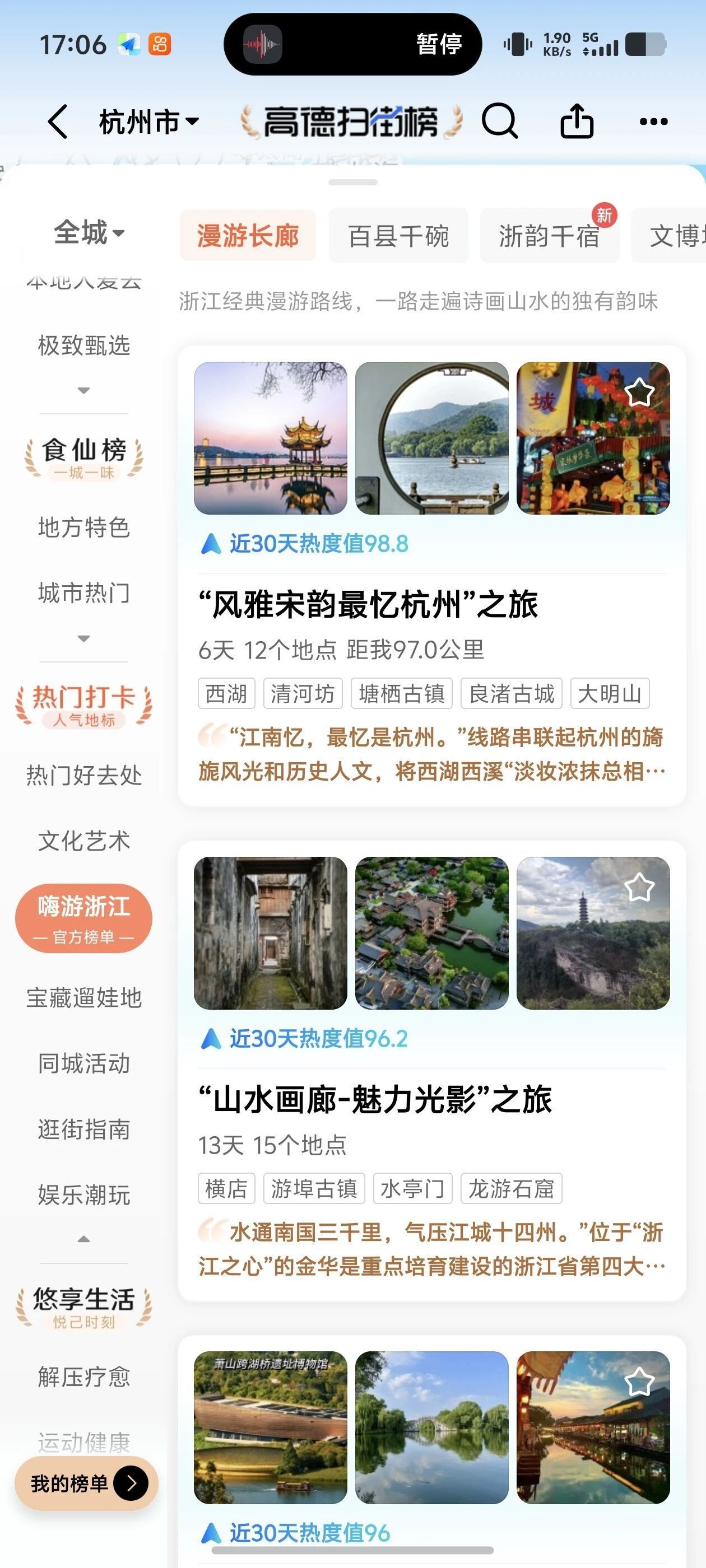The image size is (706, 1568).
Task: Star the “山水画廊-魅力光影” route
Action: (639, 888)
